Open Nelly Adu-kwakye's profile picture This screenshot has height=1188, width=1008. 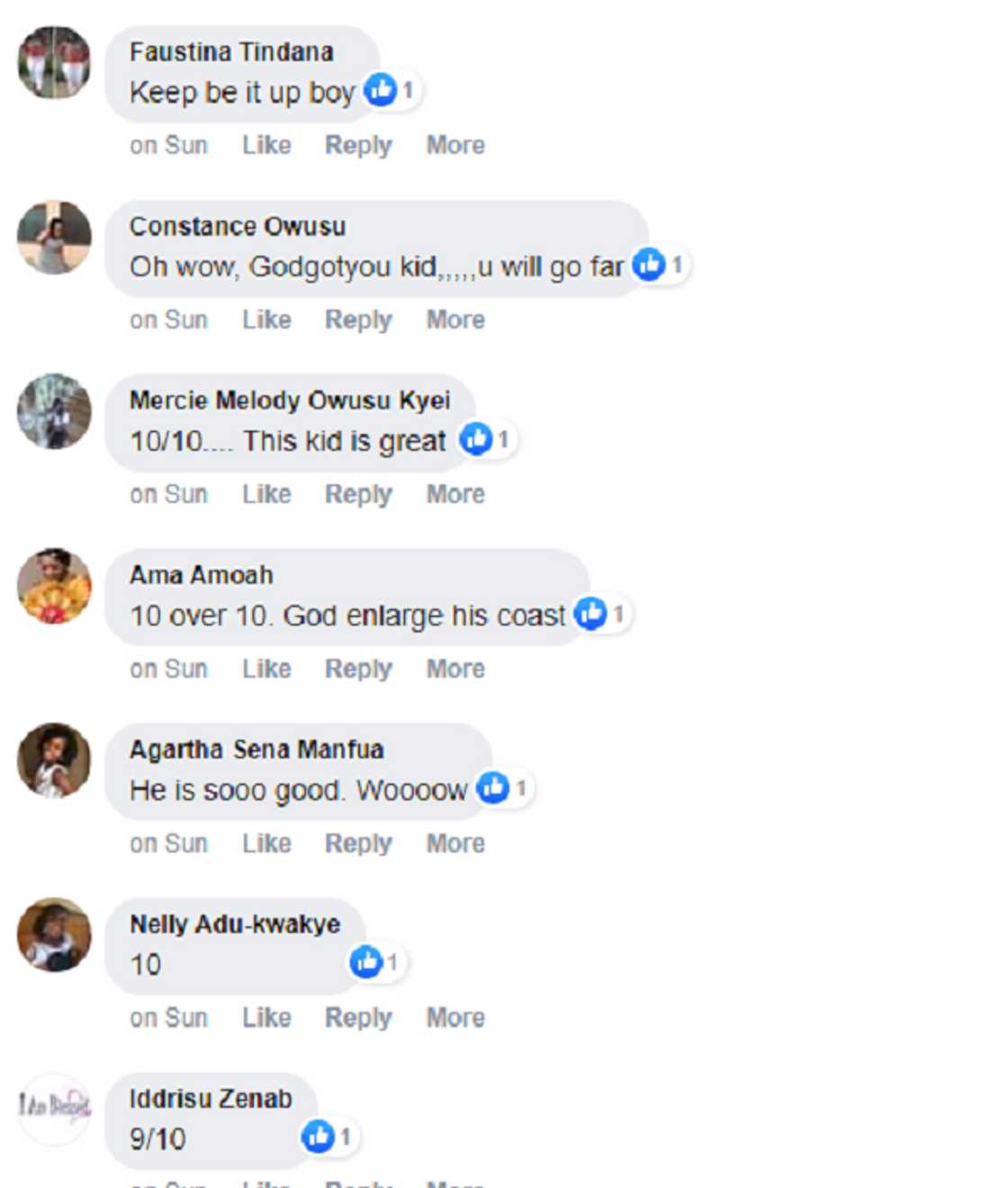coord(54,935)
